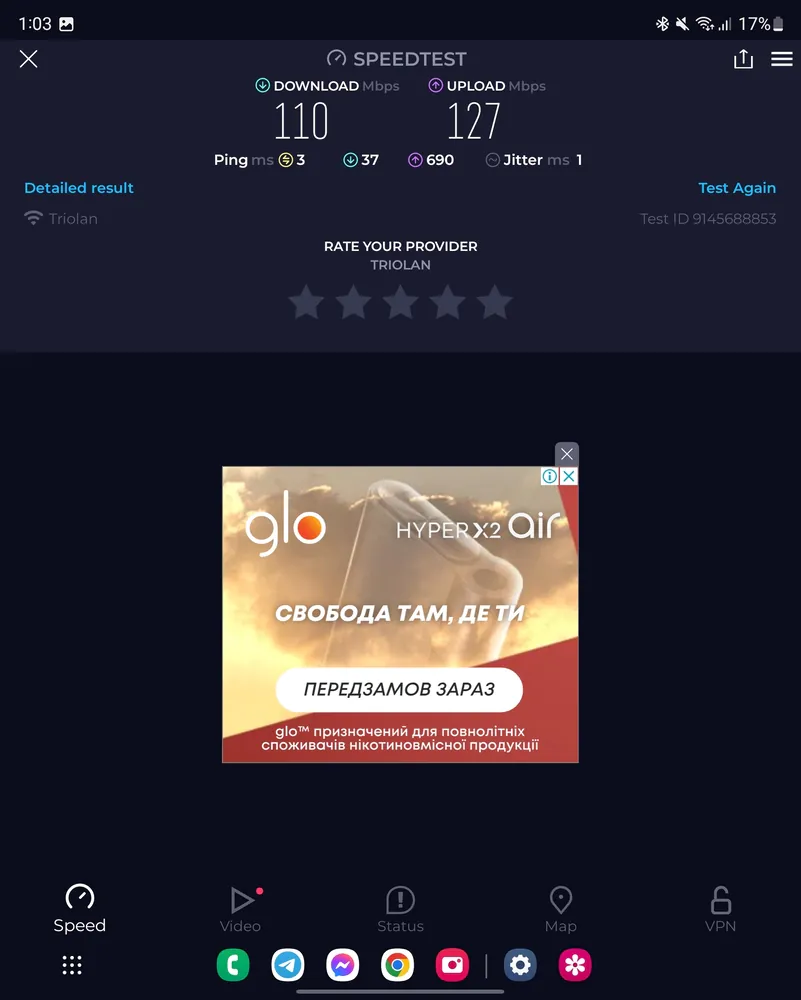Screen dimensions: 801x1000
Task: Open the app drawer grid
Action: pos(72,965)
